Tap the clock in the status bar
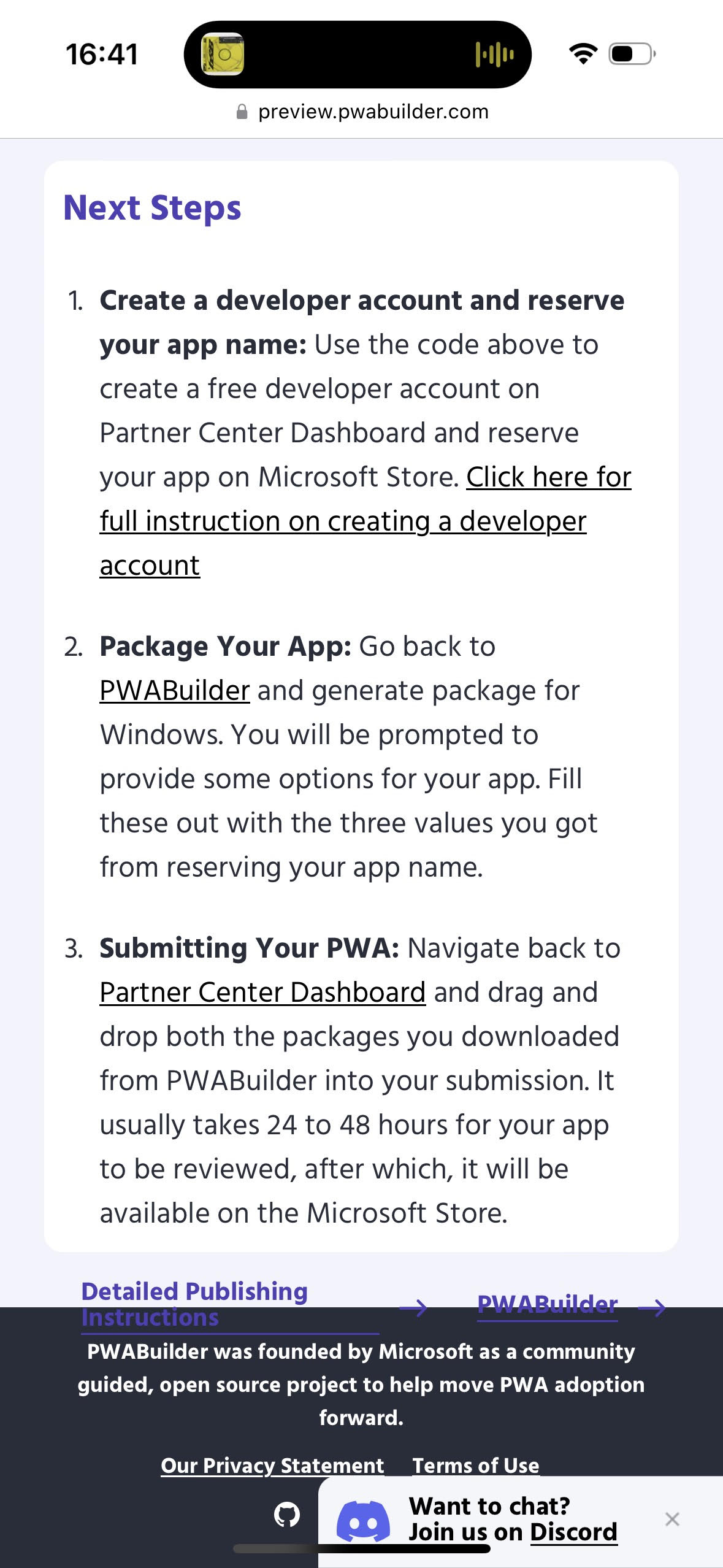Viewport: 723px width, 1568px height. 102,54
